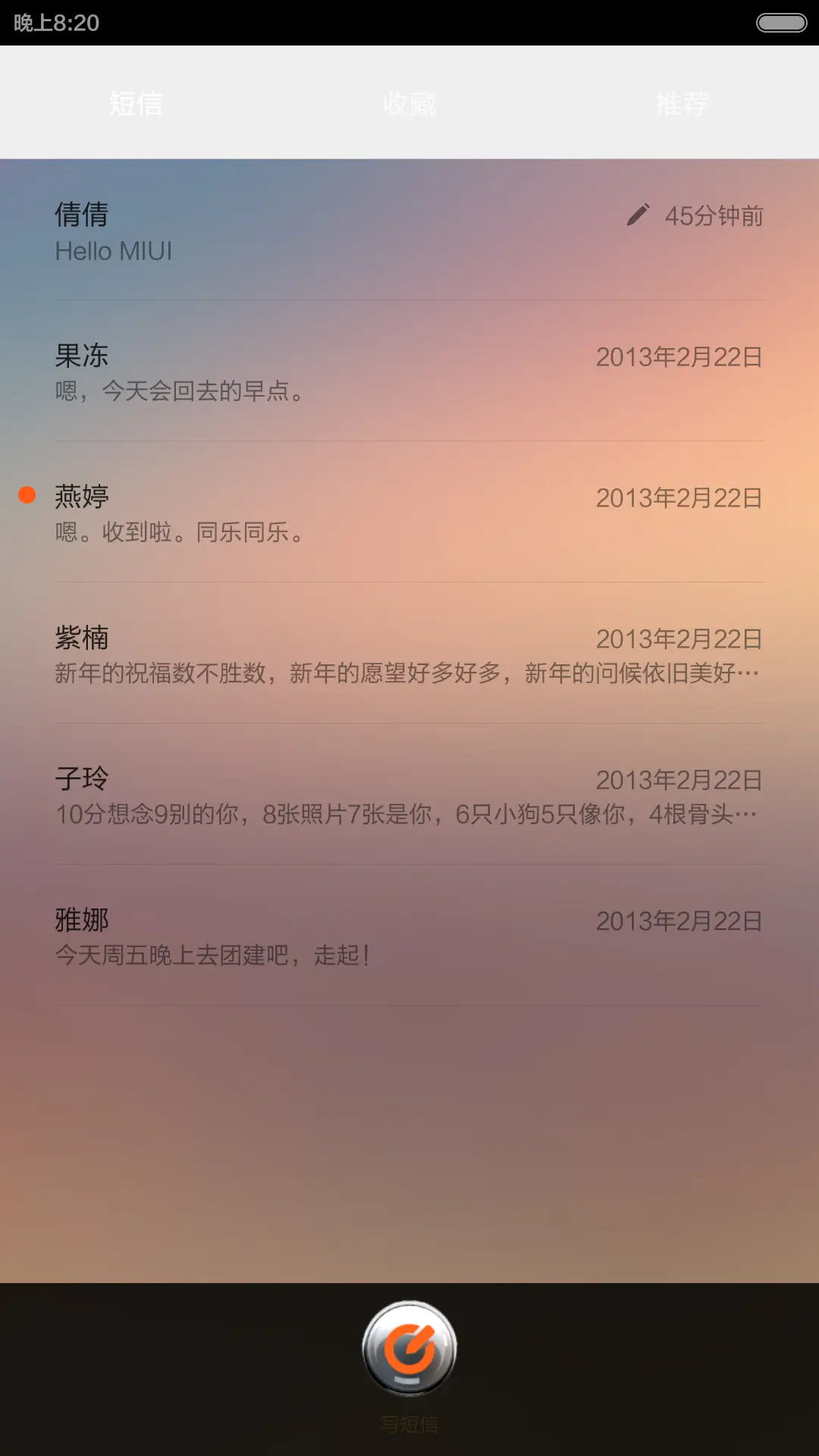Click the Hello MIUI draft preview text

[x=115, y=251]
